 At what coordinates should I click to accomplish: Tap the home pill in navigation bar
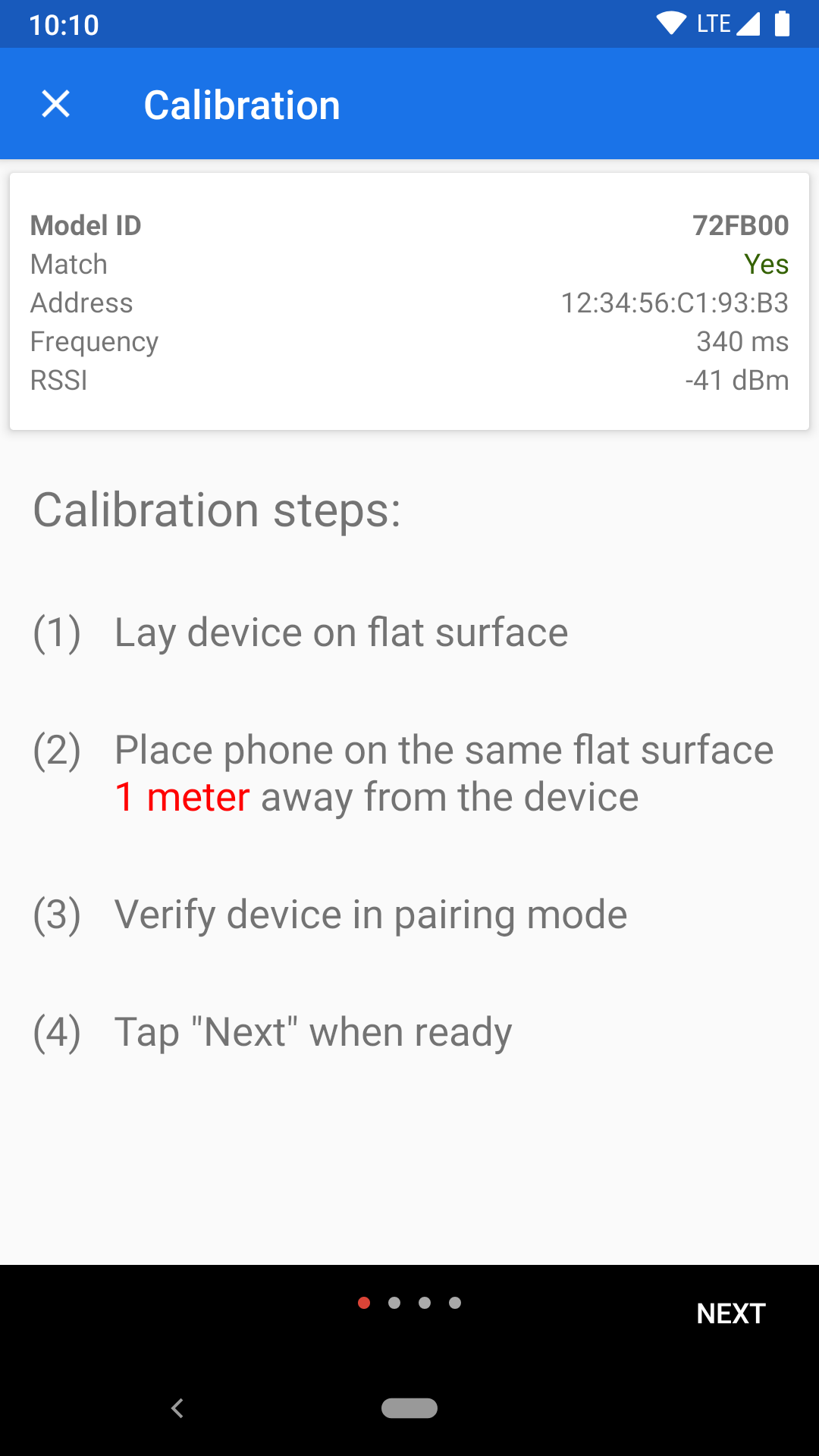tap(409, 1408)
